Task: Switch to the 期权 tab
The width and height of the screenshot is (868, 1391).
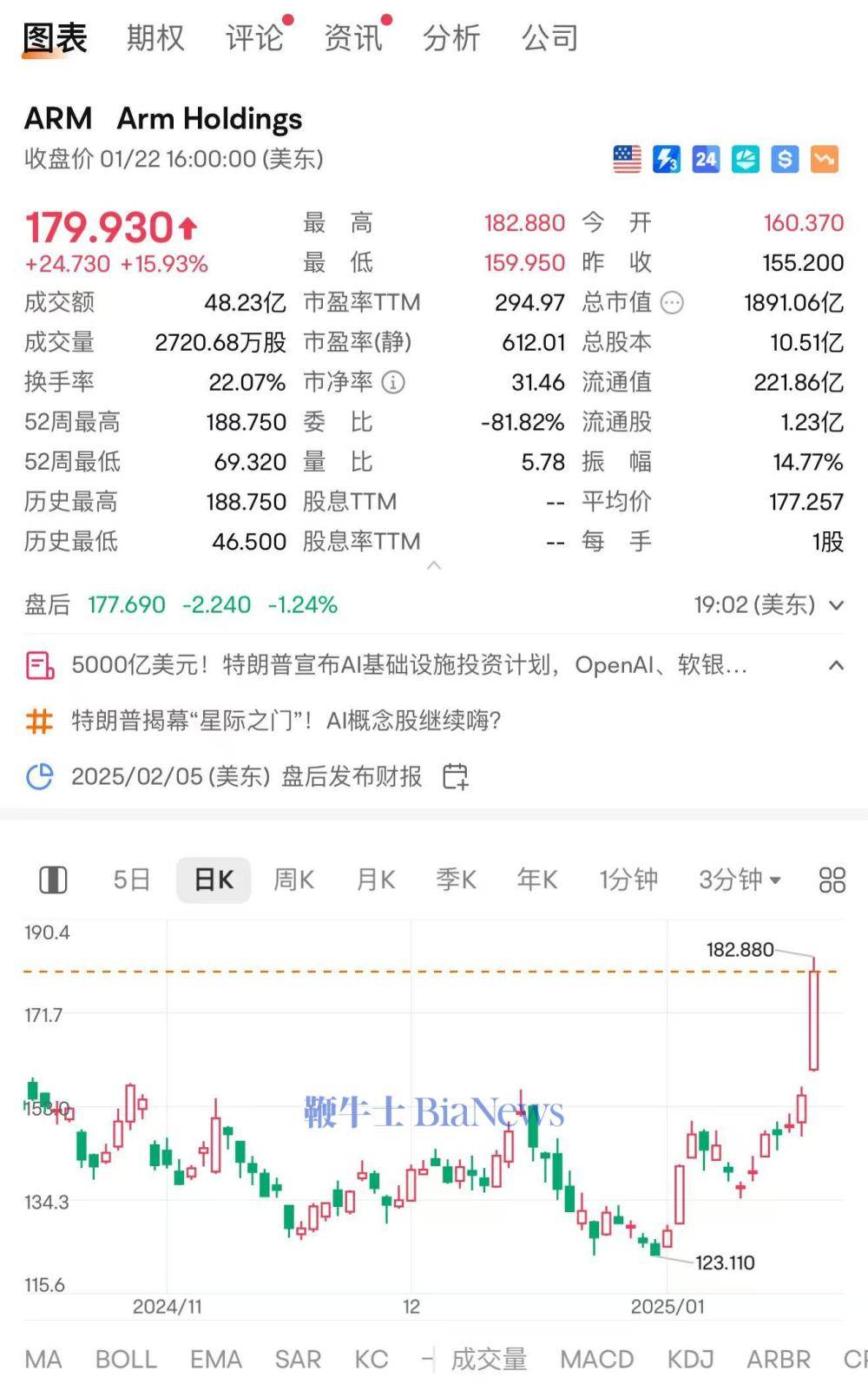Action: (155, 38)
